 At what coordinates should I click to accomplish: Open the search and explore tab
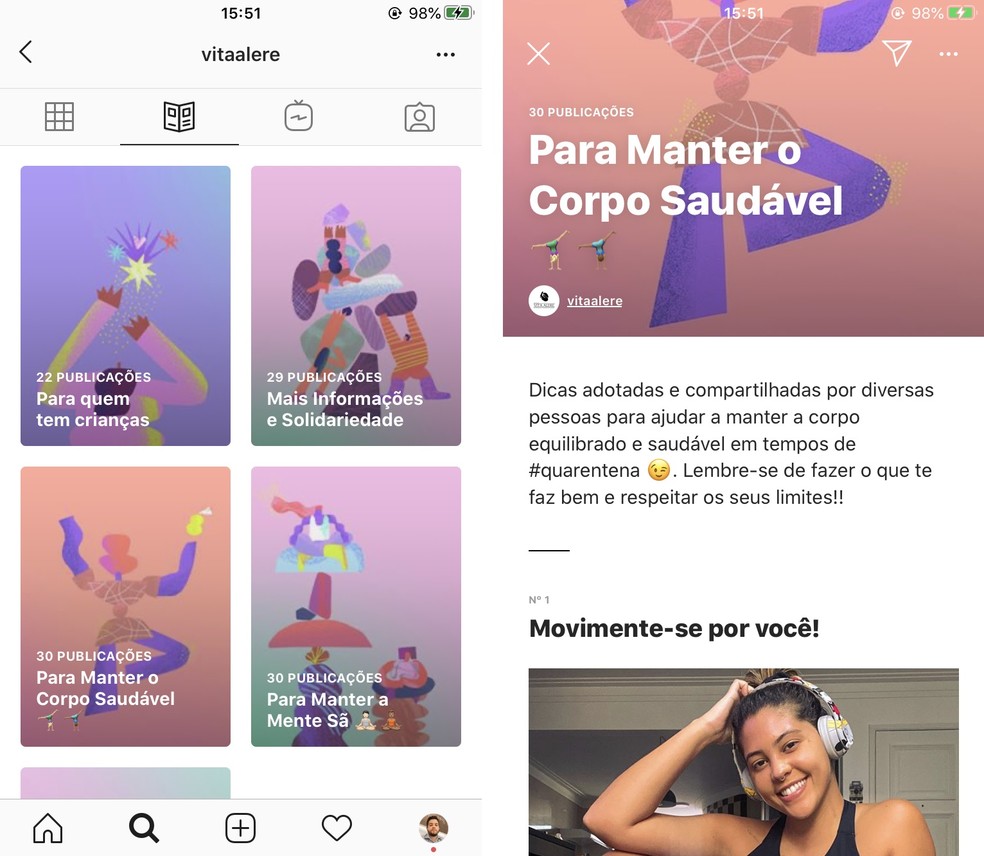144,828
